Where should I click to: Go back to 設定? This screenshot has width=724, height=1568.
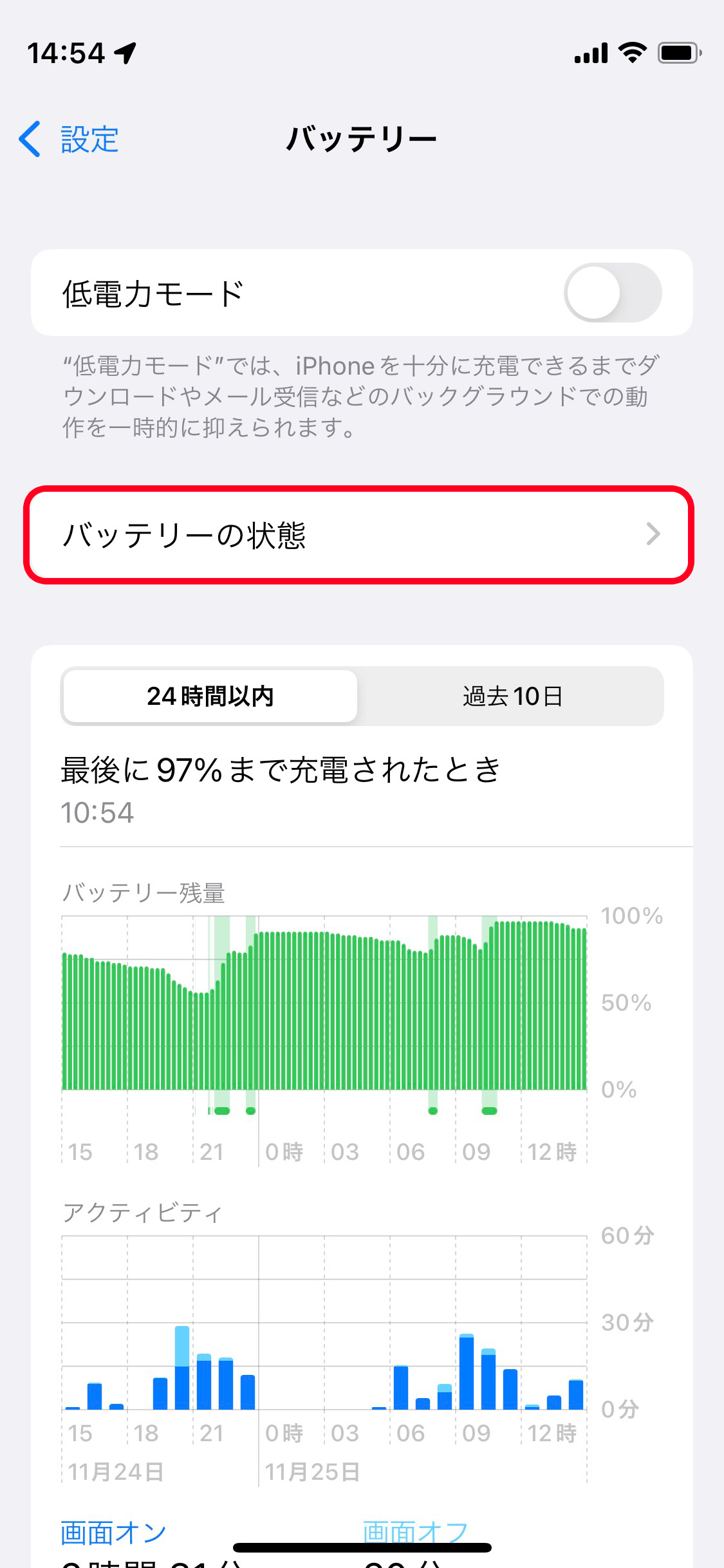[68, 139]
